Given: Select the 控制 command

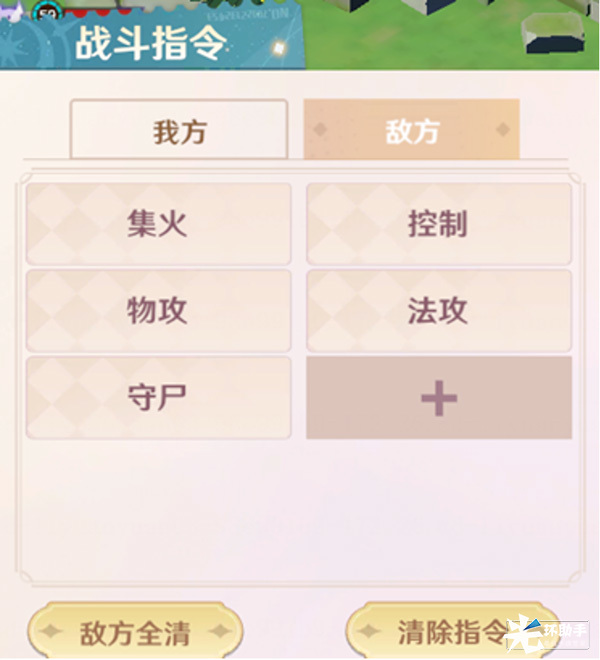Looking at the screenshot, I should click(438, 224).
